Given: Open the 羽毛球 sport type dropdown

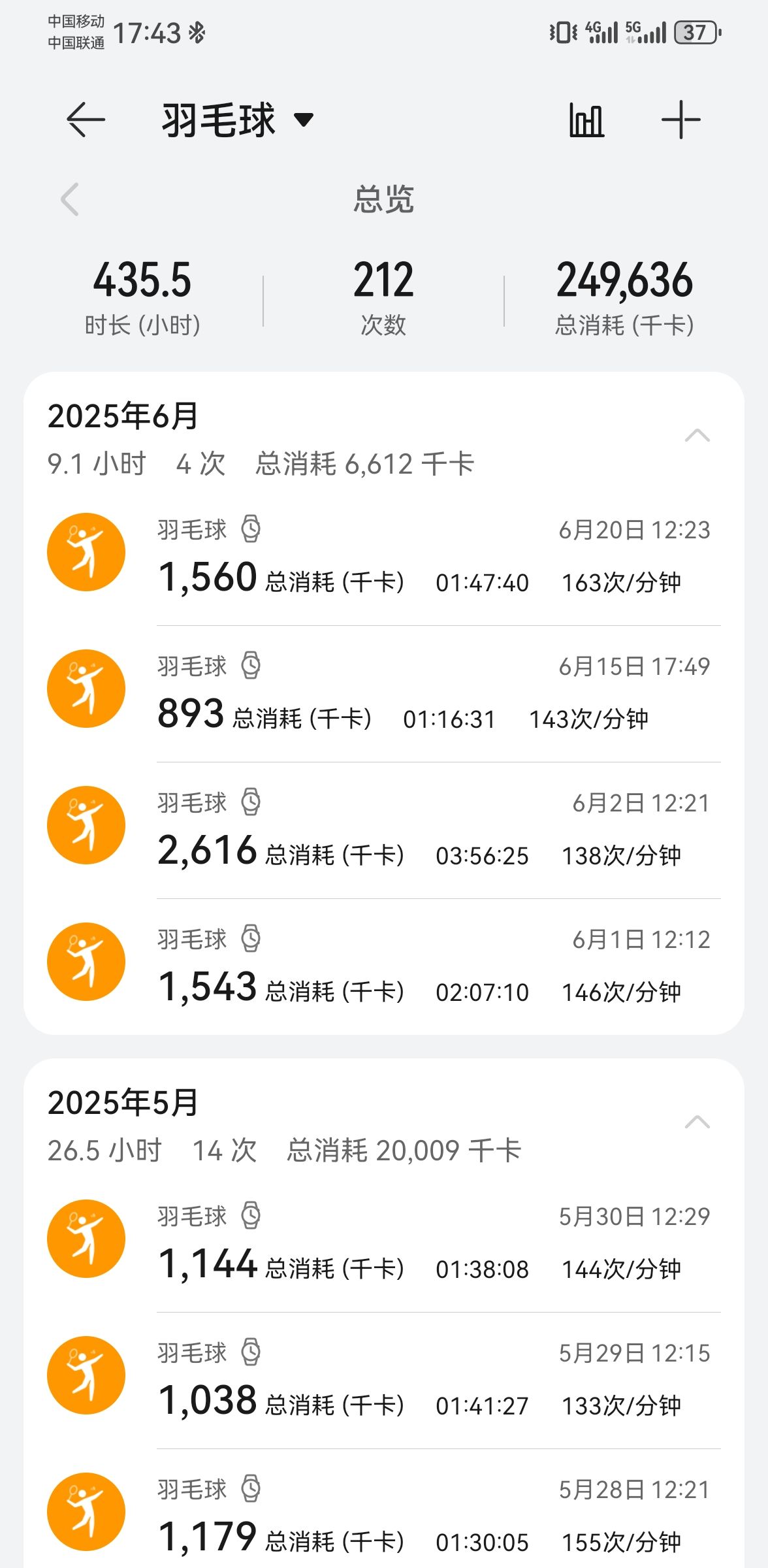Looking at the screenshot, I should (x=238, y=120).
